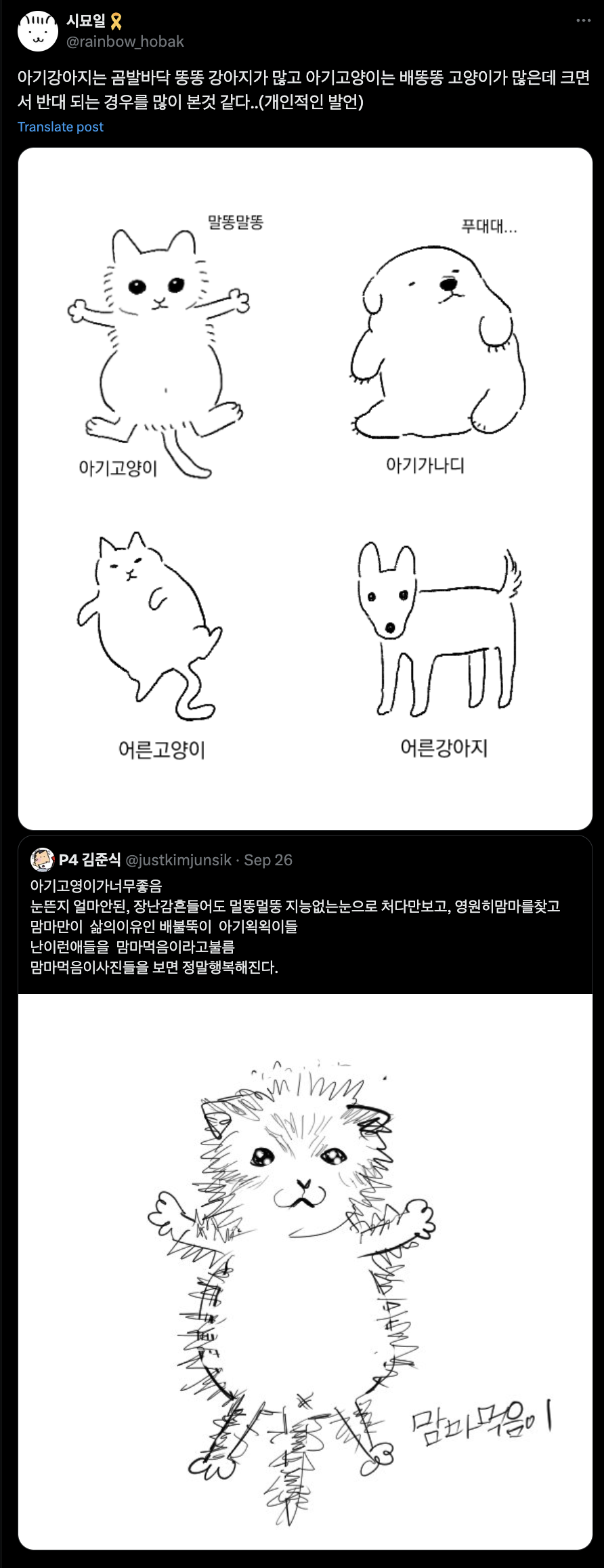The width and height of the screenshot is (604, 1568).
Task: Open the @rainbow_hobak profile handle
Action: [x=125, y=42]
